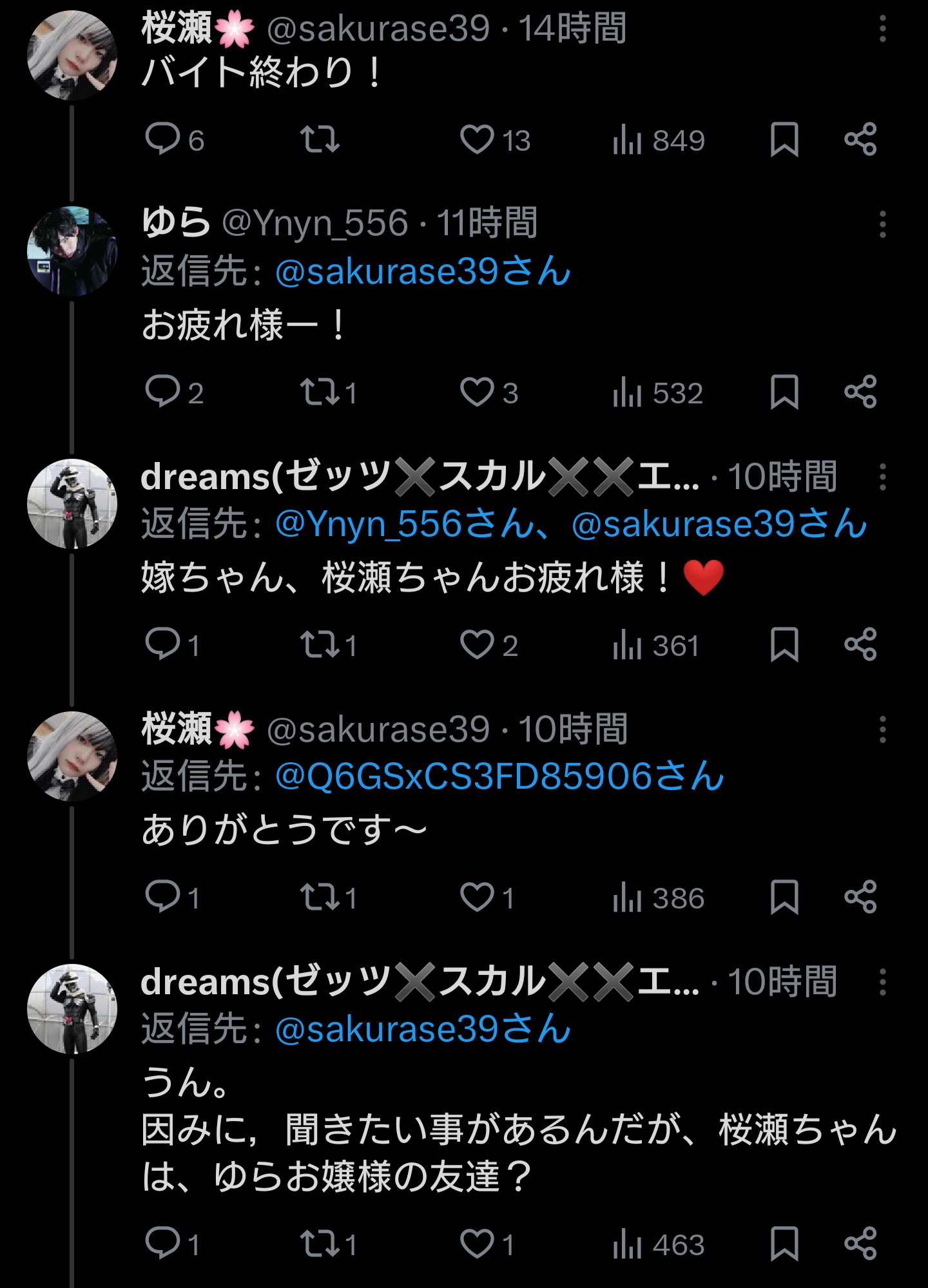This screenshot has height=1288, width=928.
Task: Share the ありがとうです〜 reply
Action: (x=861, y=898)
